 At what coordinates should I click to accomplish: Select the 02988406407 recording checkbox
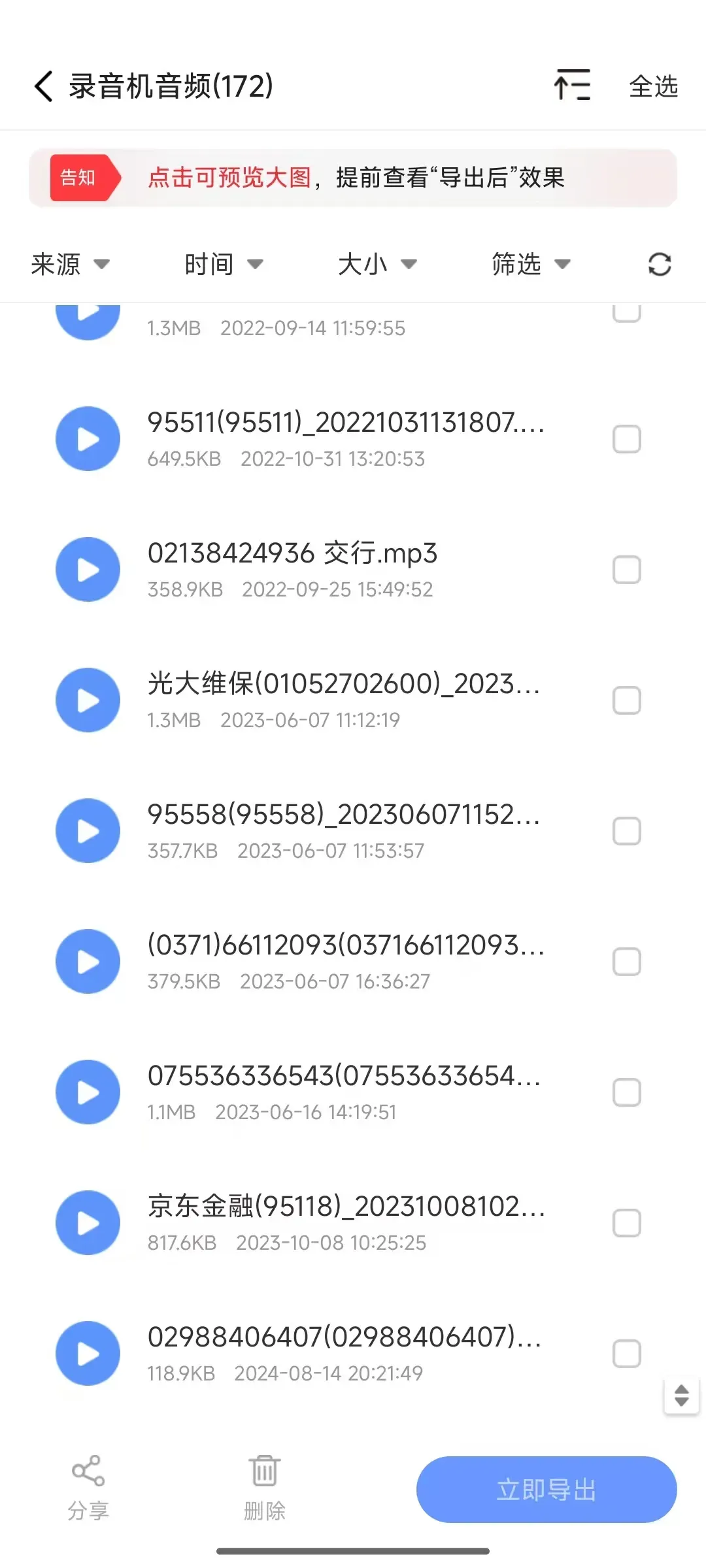click(626, 1354)
